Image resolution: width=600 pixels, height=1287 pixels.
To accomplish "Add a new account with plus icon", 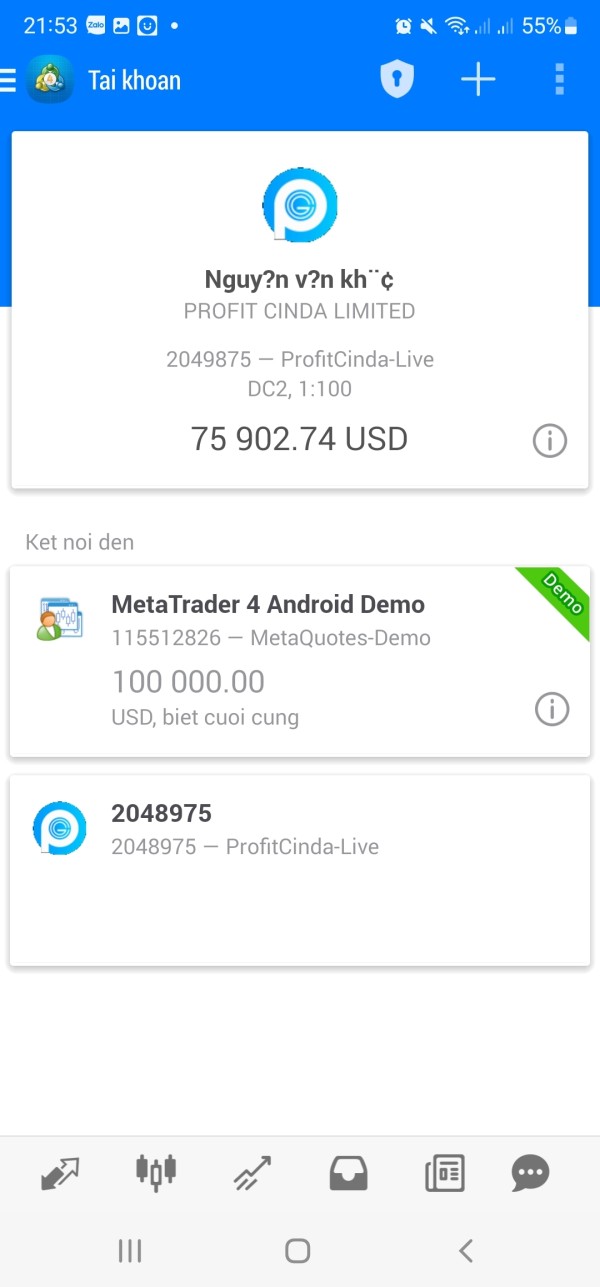I will (x=478, y=79).
